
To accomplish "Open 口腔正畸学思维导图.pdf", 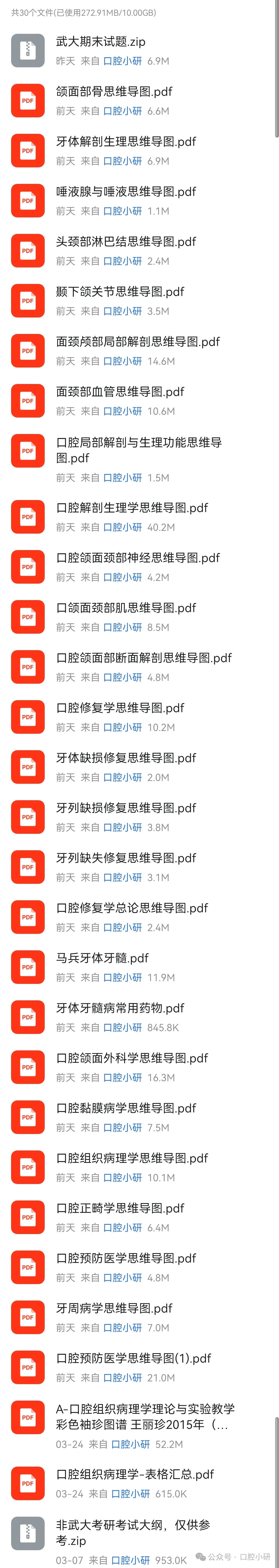I will [120, 1208].
